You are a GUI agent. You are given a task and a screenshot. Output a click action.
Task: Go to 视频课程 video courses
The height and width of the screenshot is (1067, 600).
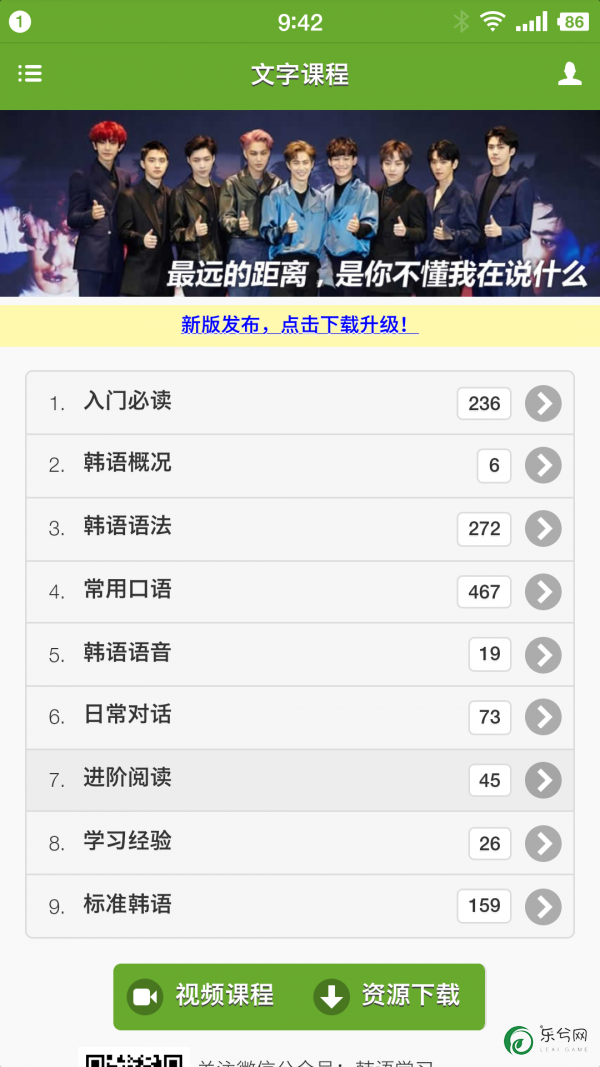coord(202,996)
